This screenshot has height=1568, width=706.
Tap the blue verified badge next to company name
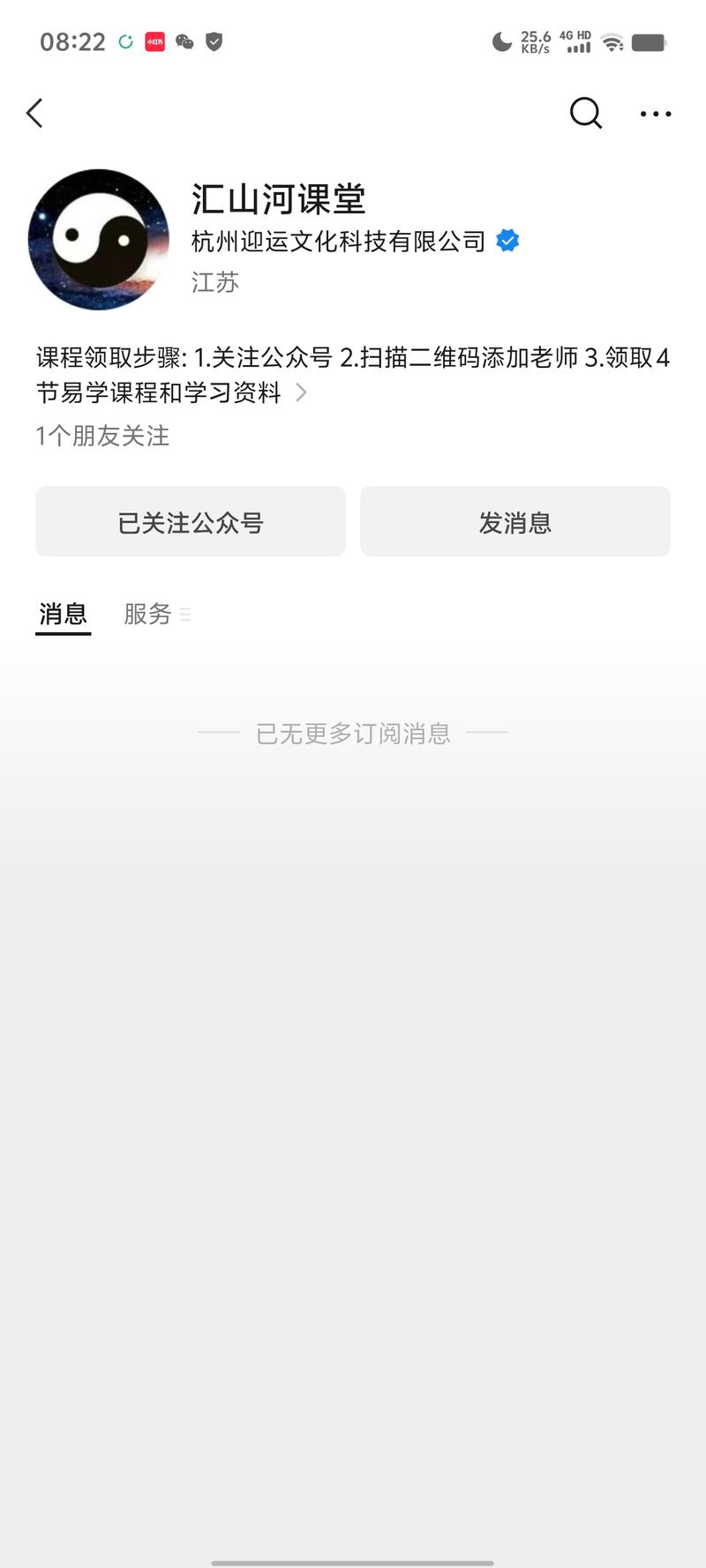pos(508,240)
